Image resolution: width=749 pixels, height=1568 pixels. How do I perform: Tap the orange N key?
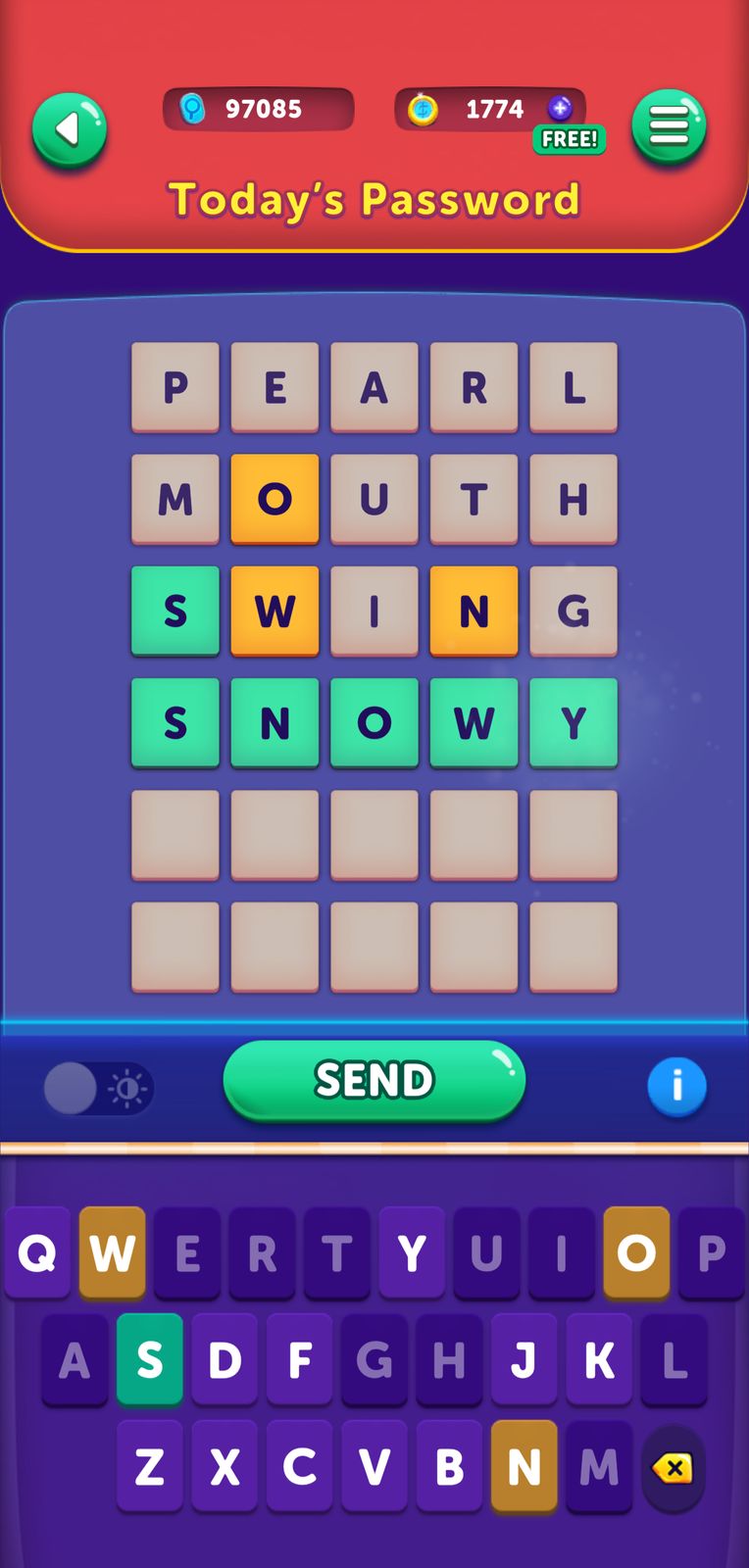coord(524,1466)
